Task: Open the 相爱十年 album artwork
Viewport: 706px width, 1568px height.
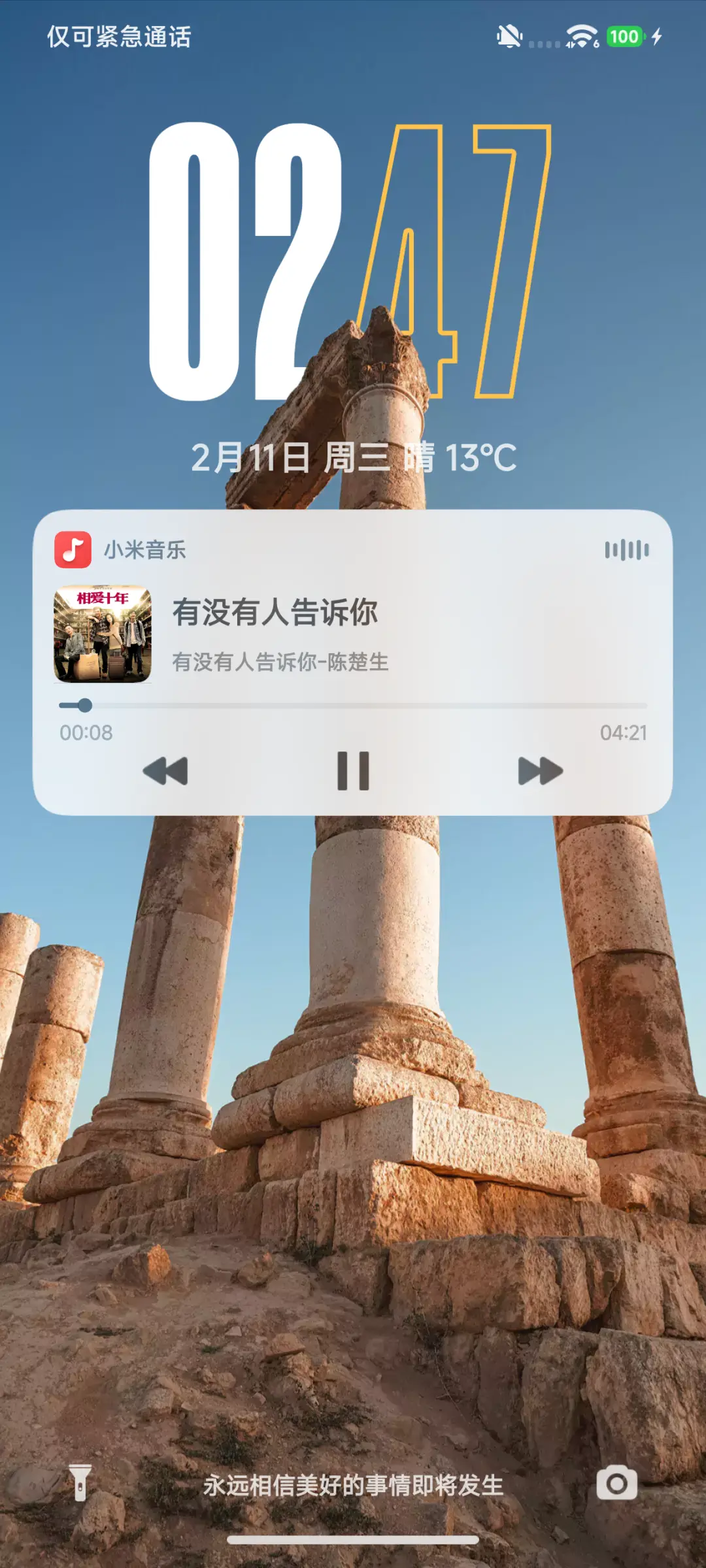Action: 103,632
